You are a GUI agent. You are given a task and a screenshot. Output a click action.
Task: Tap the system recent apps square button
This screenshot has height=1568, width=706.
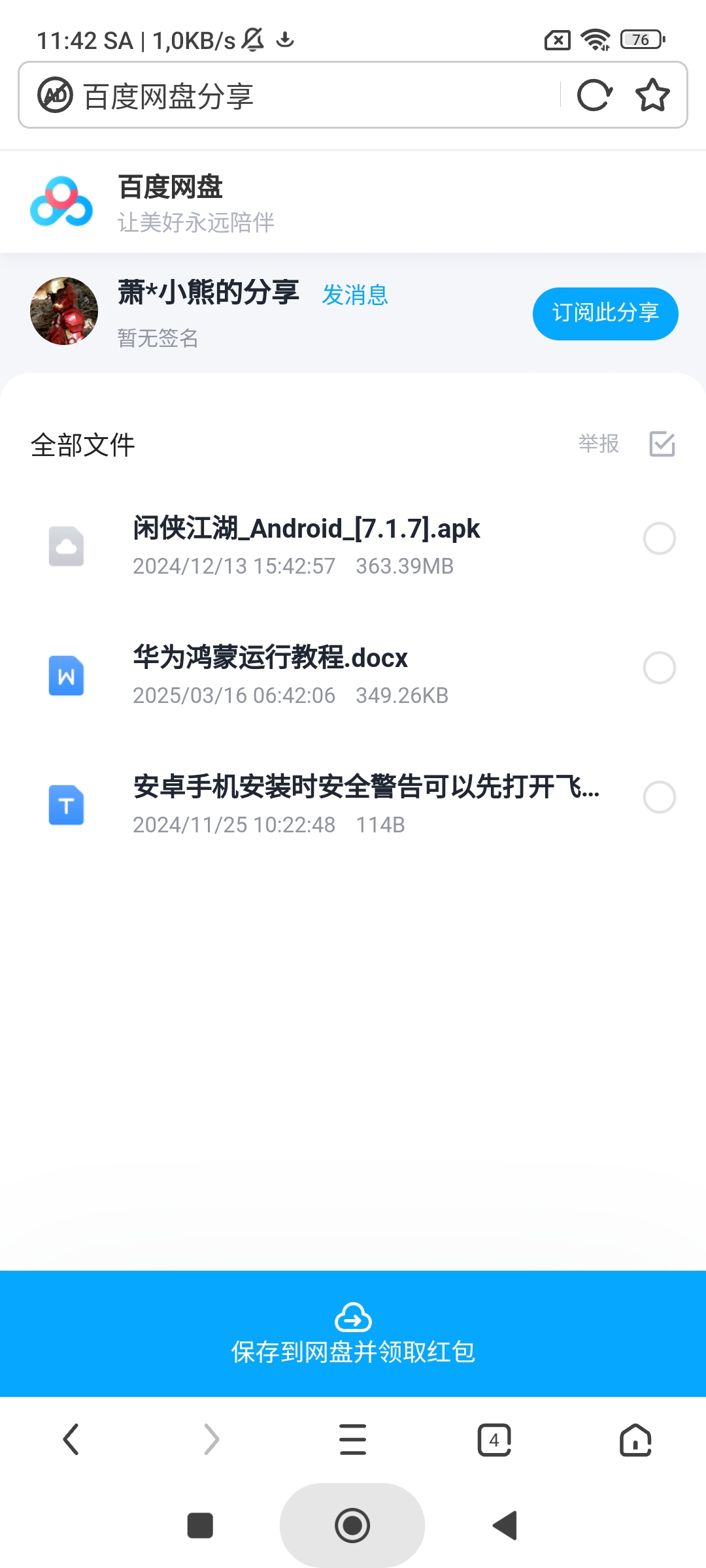click(x=200, y=1526)
